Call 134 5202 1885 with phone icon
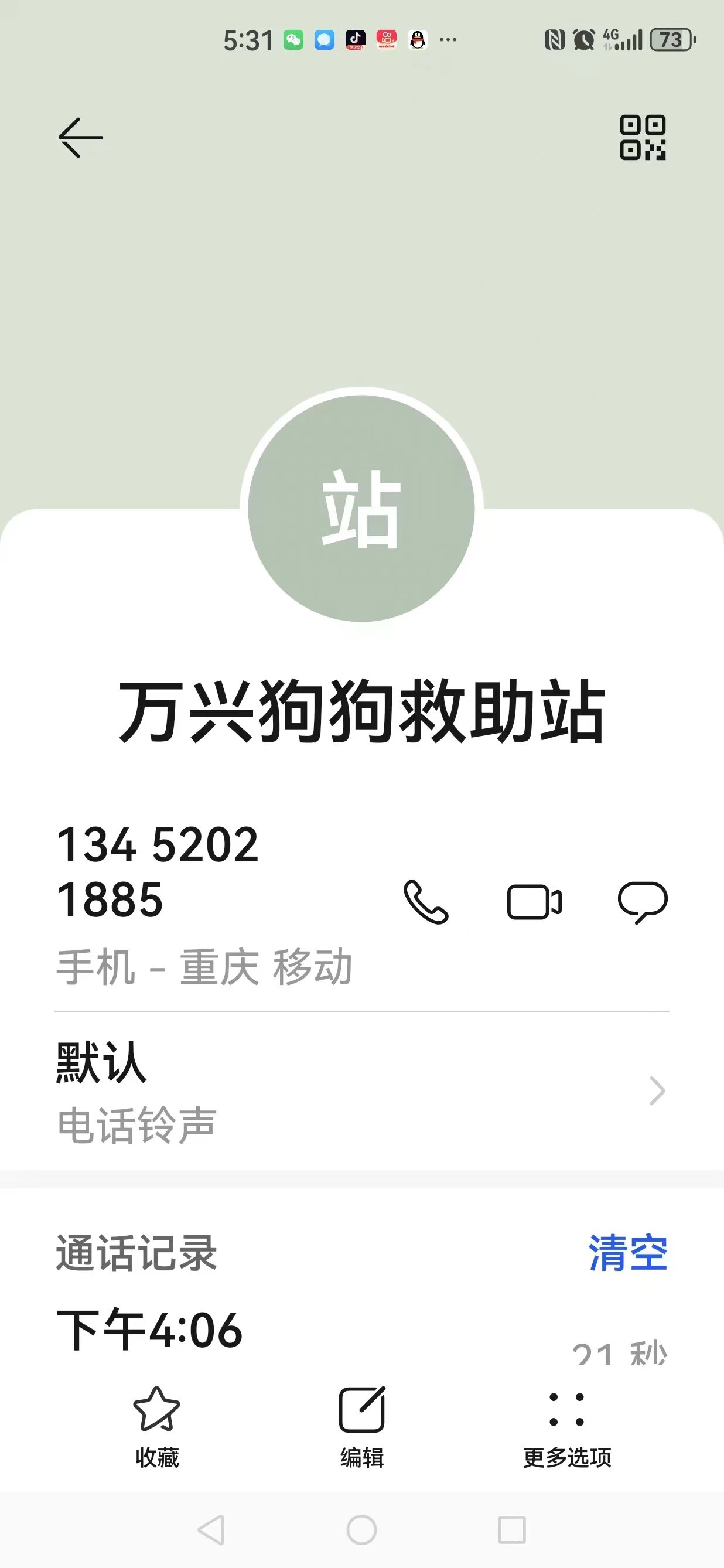 click(x=426, y=901)
